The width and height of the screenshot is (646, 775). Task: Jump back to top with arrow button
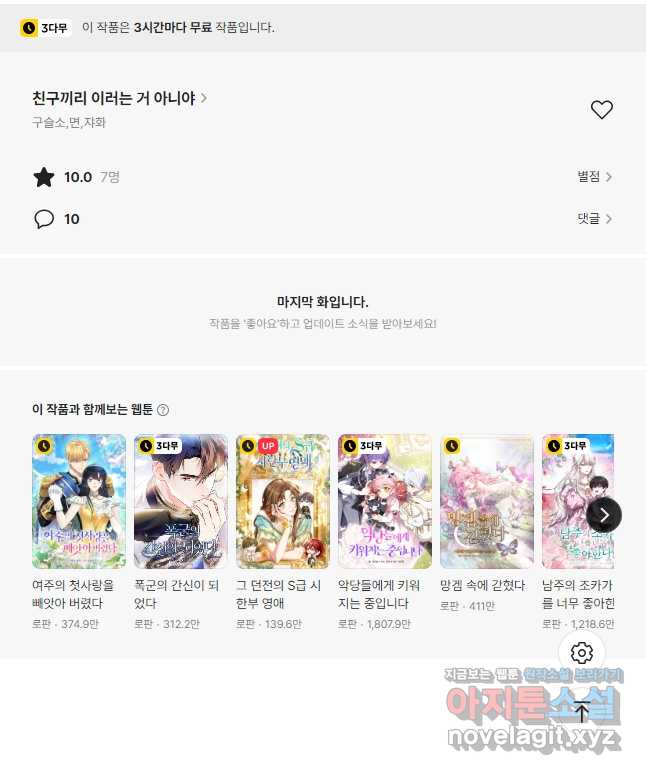coord(582,714)
